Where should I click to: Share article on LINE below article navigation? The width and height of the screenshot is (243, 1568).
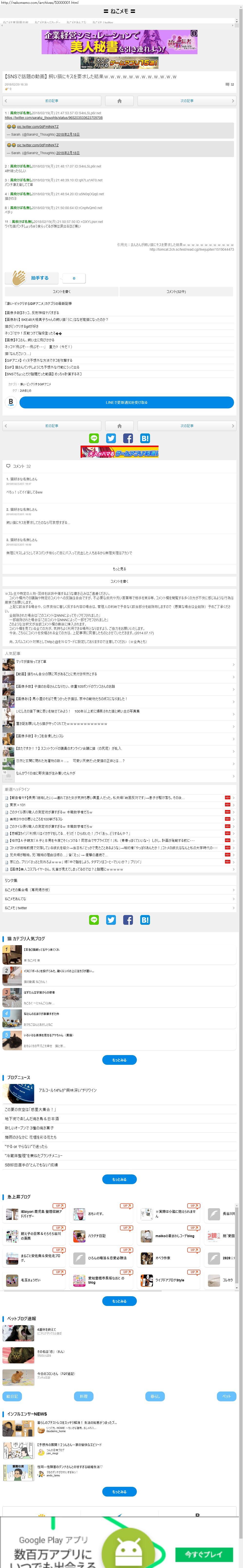(x=94, y=438)
